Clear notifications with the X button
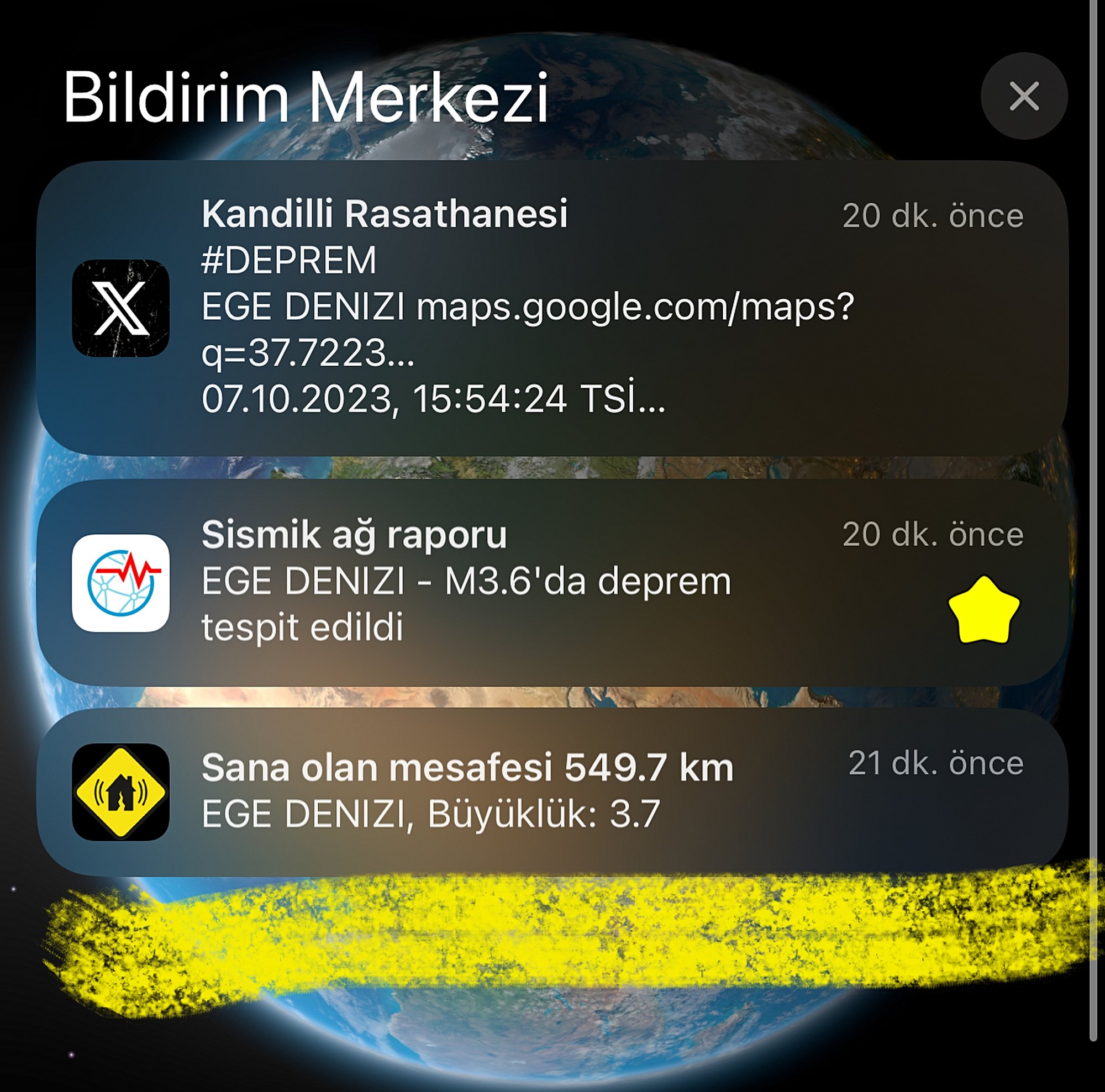Image resolution: width=1105 pixels, height=1092 pixels. pos(1023,96)
